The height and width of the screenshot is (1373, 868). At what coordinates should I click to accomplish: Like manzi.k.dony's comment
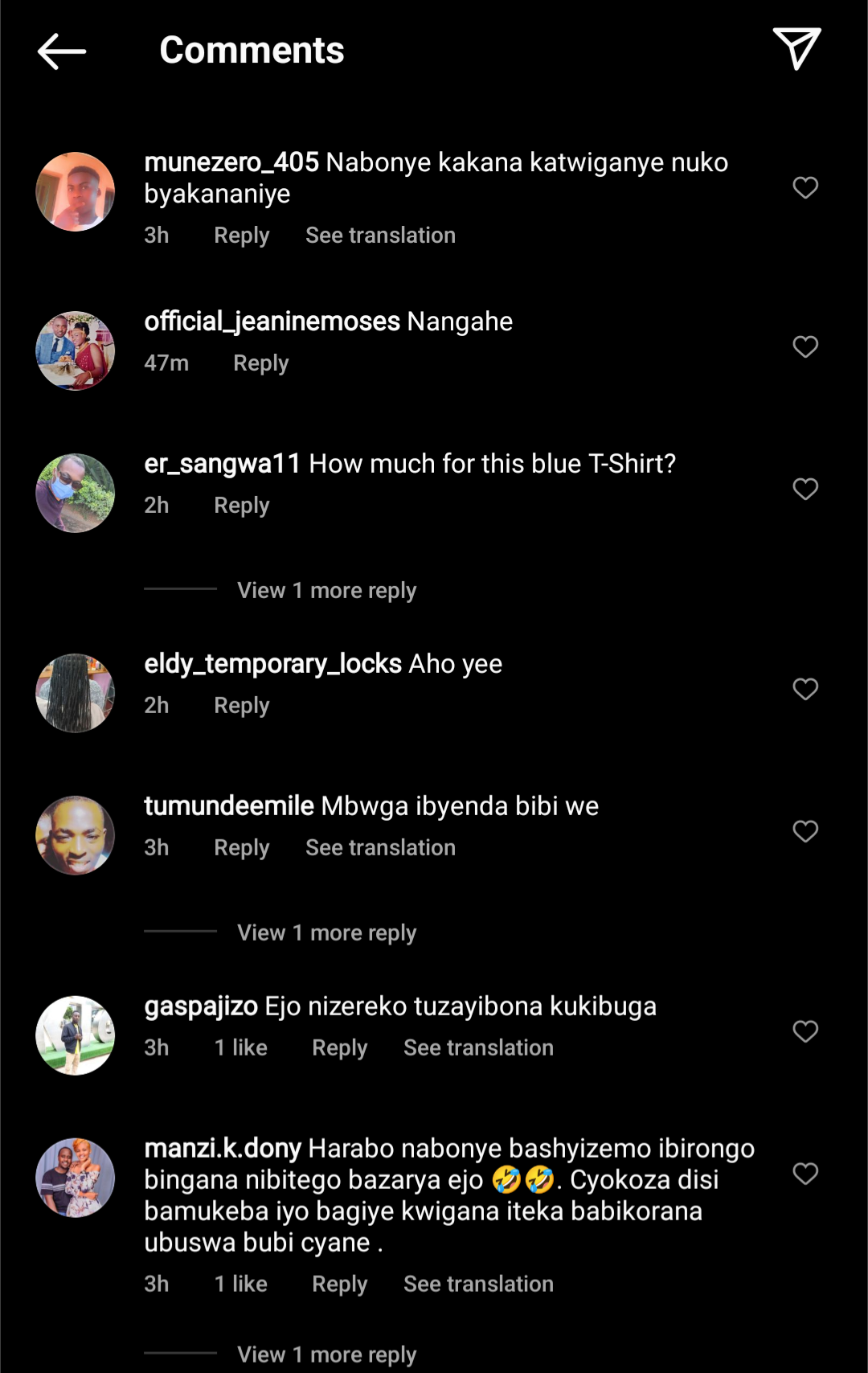tap(805, 1174)
